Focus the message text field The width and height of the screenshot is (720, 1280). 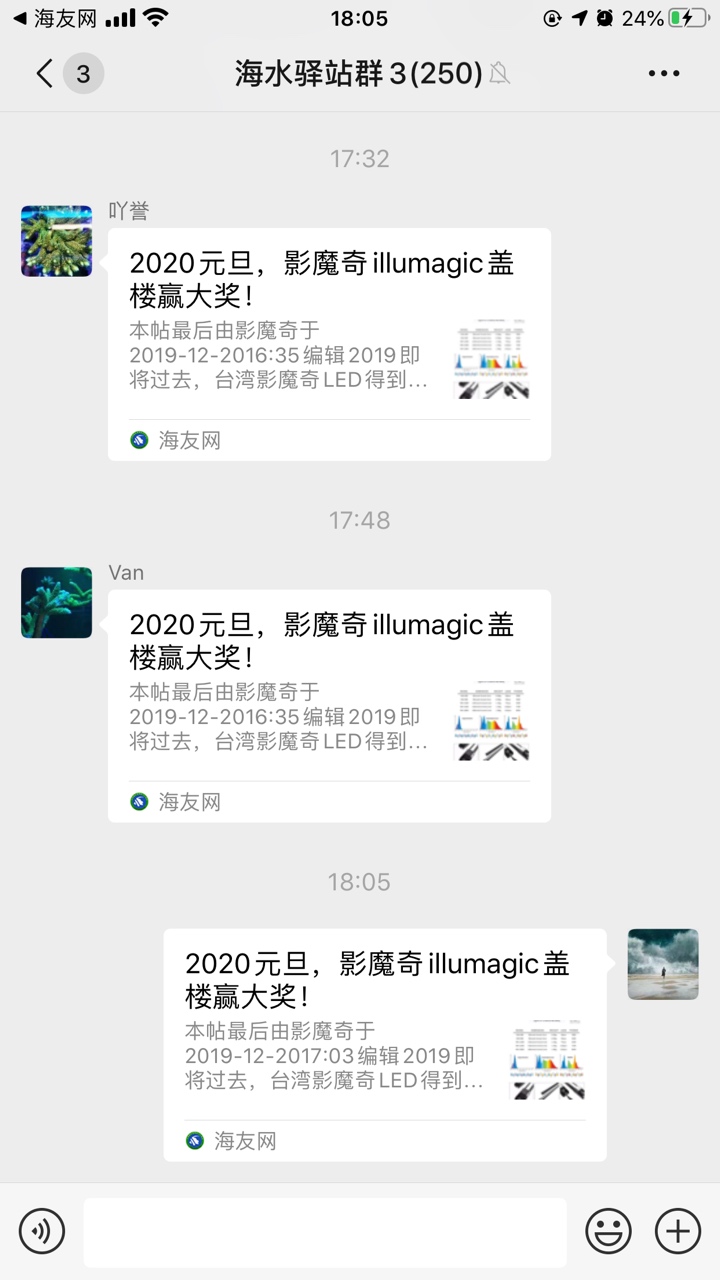click(325, 1232)
